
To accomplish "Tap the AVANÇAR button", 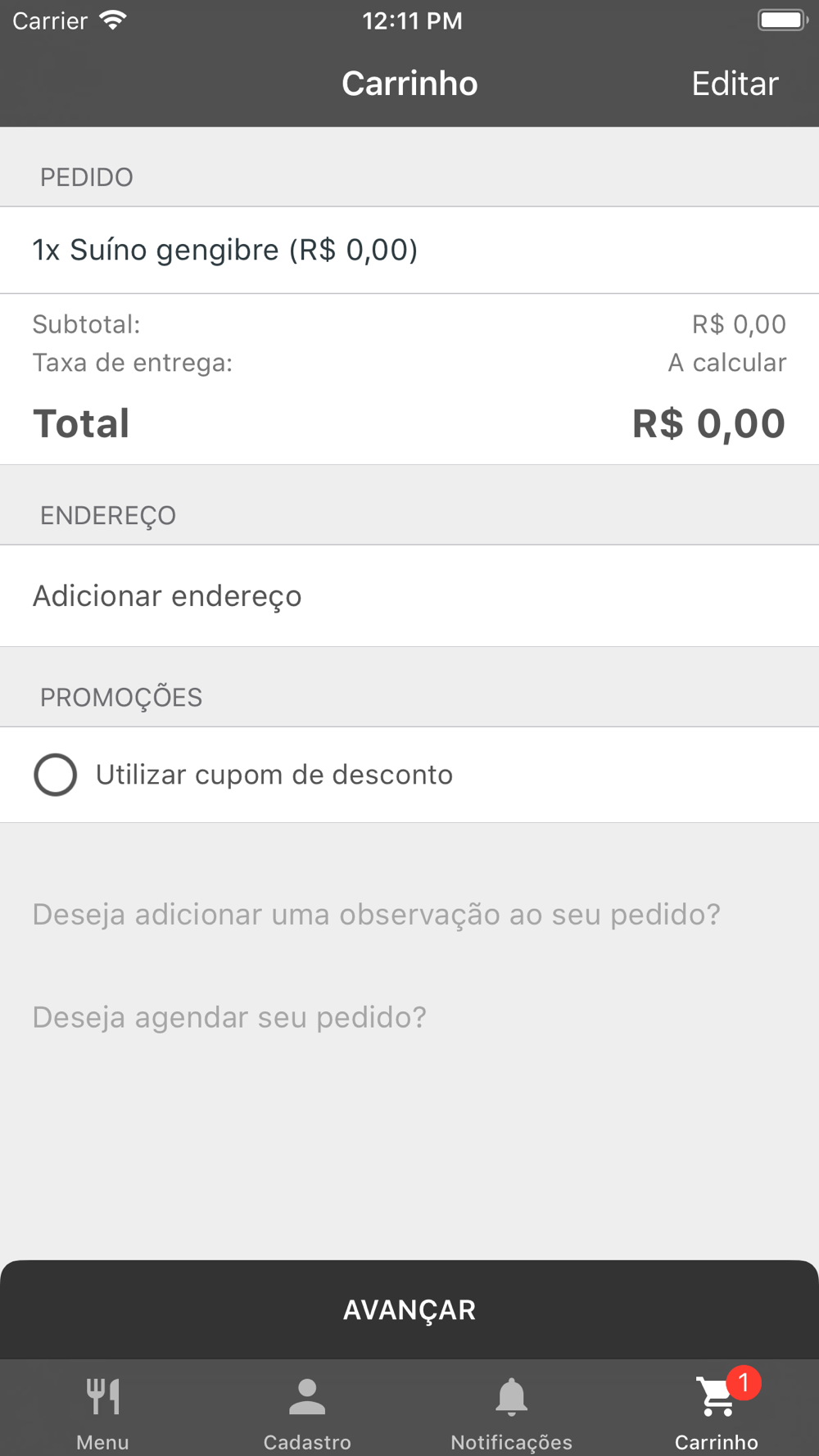I will pos(409,1309).
